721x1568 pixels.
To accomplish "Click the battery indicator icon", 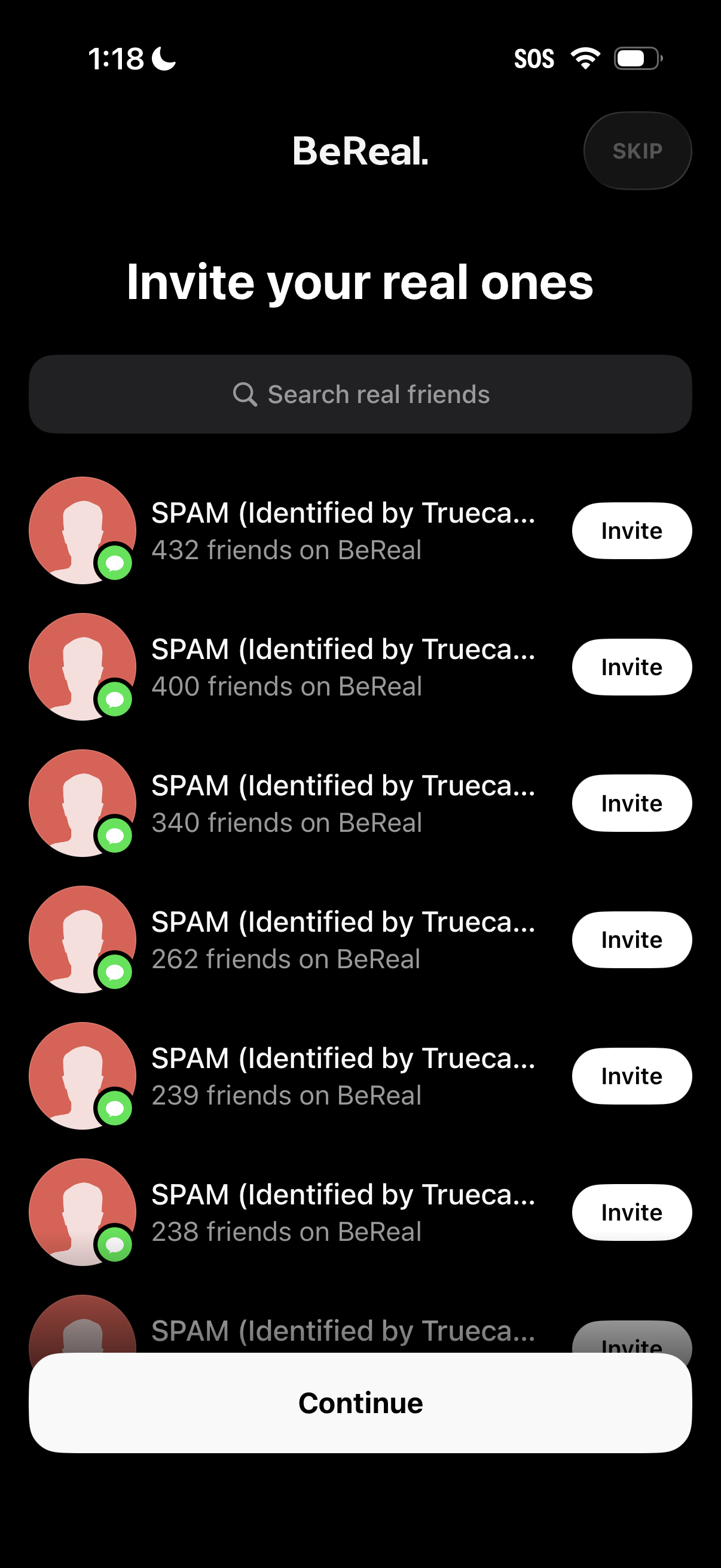I will tap(637, 57).
